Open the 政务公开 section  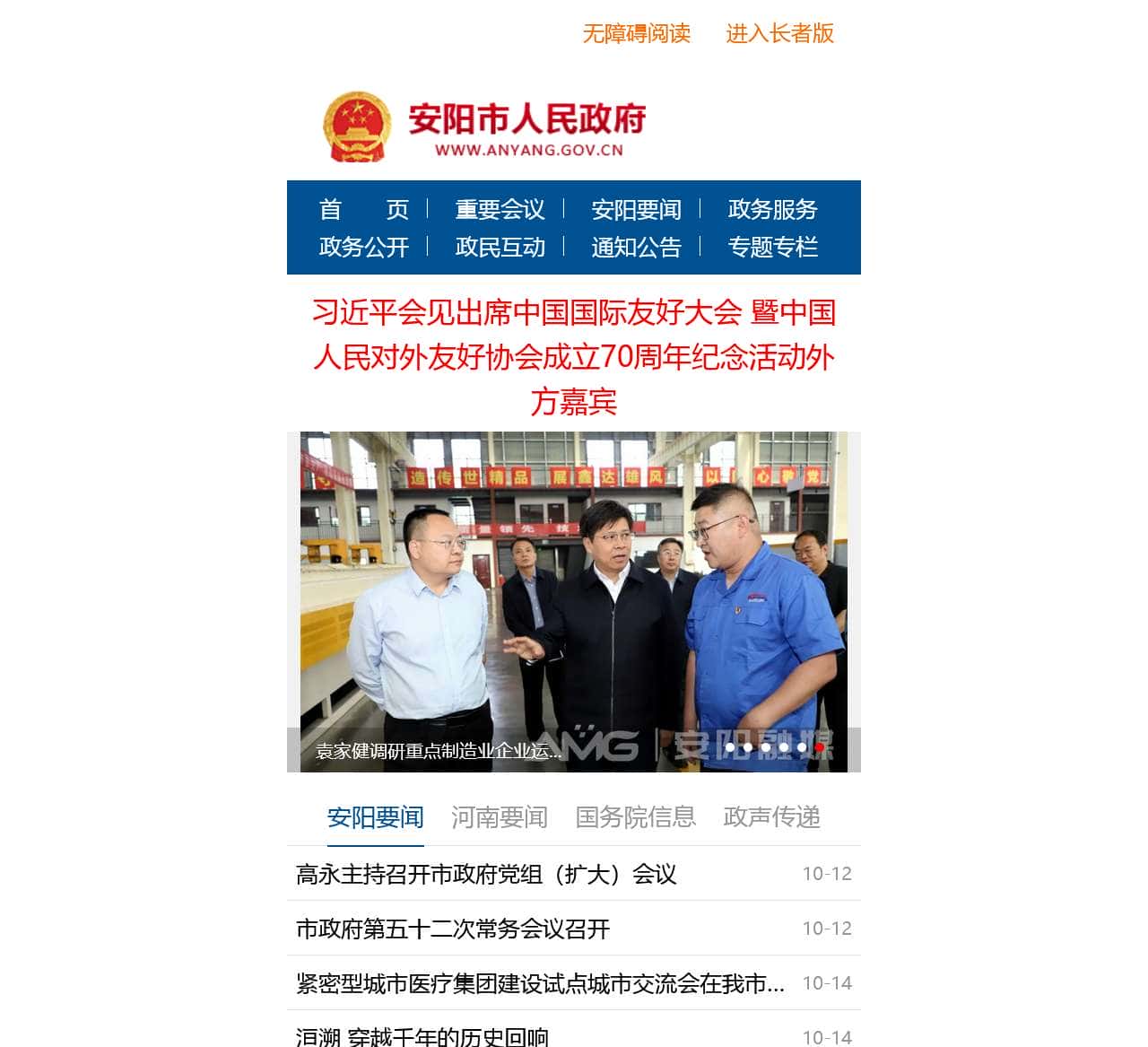coord(363,247)
